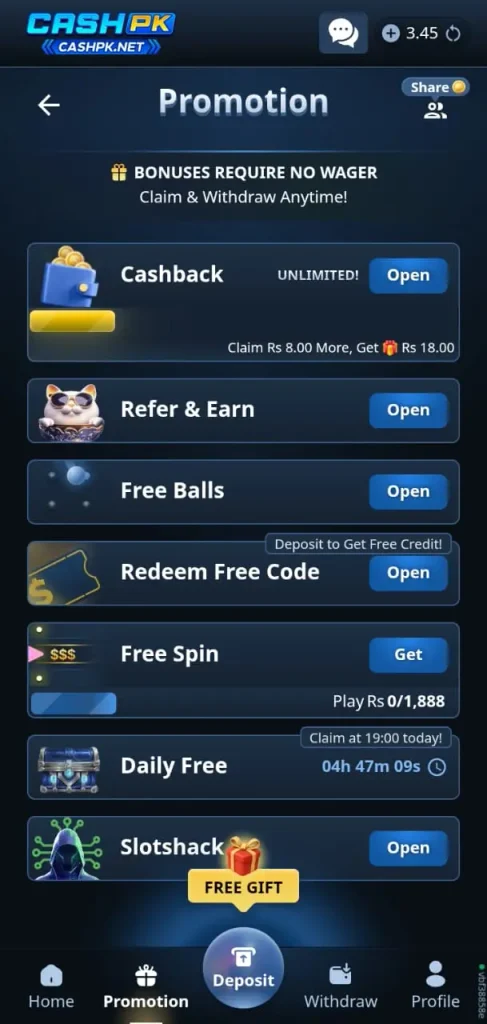Go to the Profile tab
This screenshot has height=1024, width=487.
click(x=435, y=987)
